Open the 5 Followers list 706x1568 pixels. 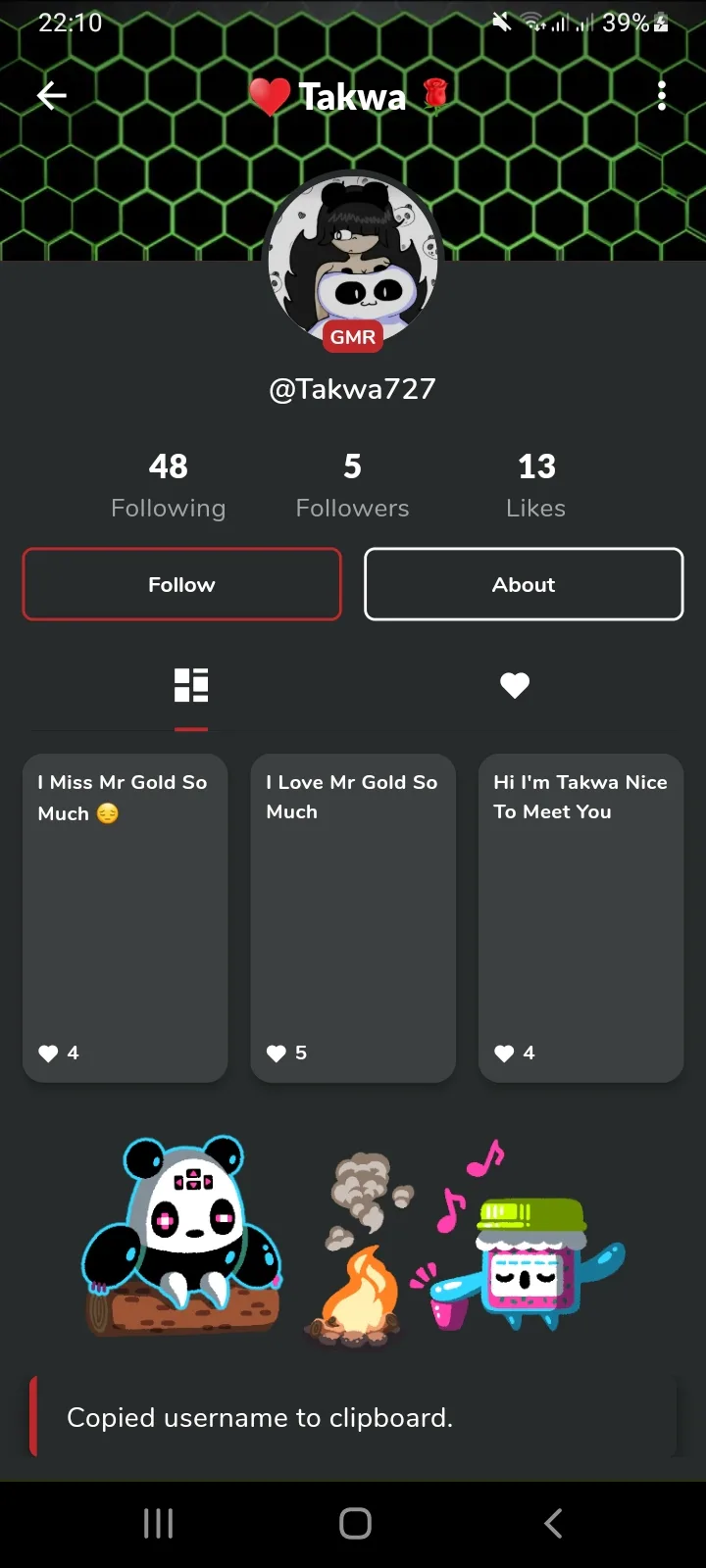click(352, 485)
